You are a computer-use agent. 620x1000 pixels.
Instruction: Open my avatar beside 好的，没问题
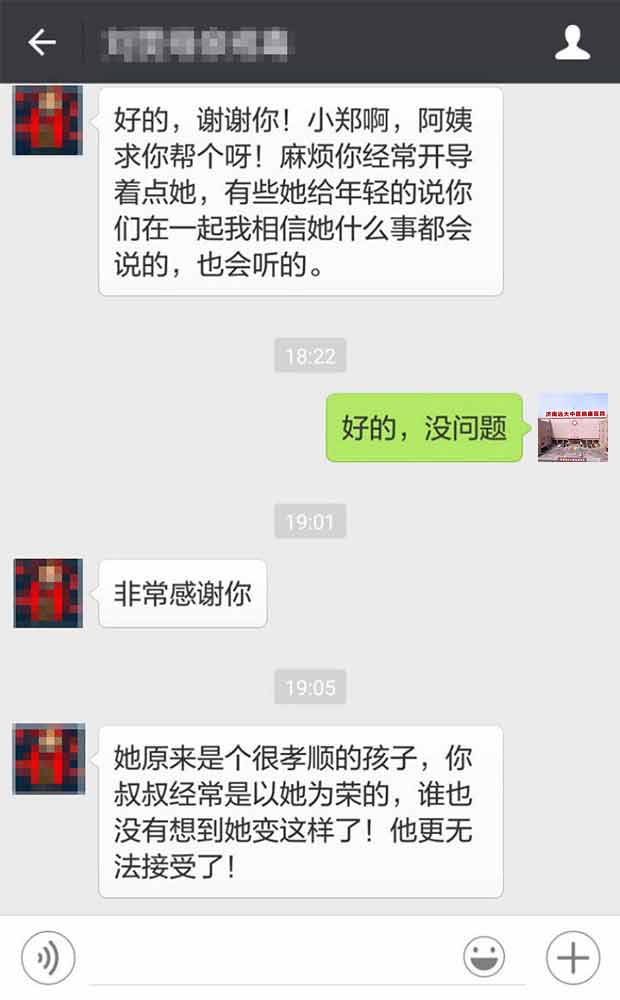[572, 427]
